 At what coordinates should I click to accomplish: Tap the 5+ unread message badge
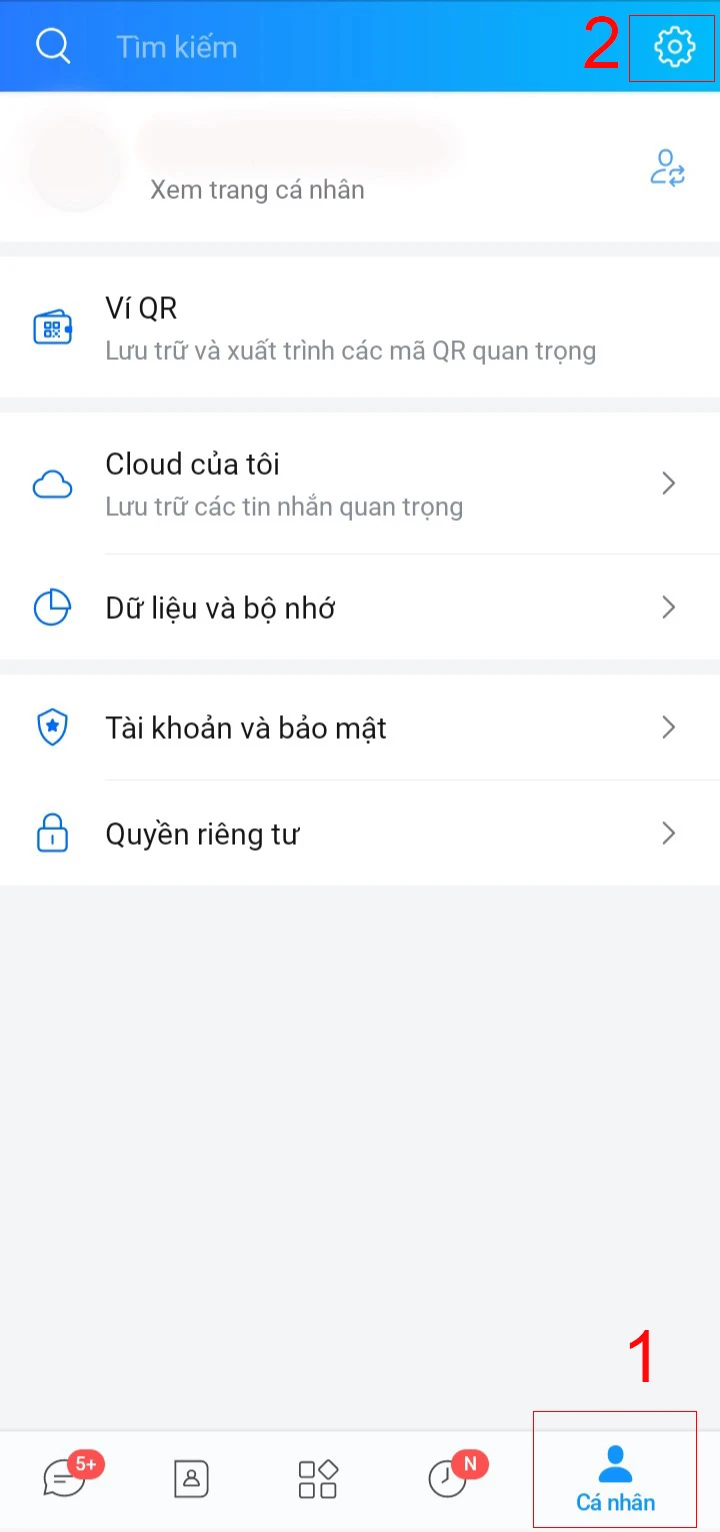[85, 1463]
